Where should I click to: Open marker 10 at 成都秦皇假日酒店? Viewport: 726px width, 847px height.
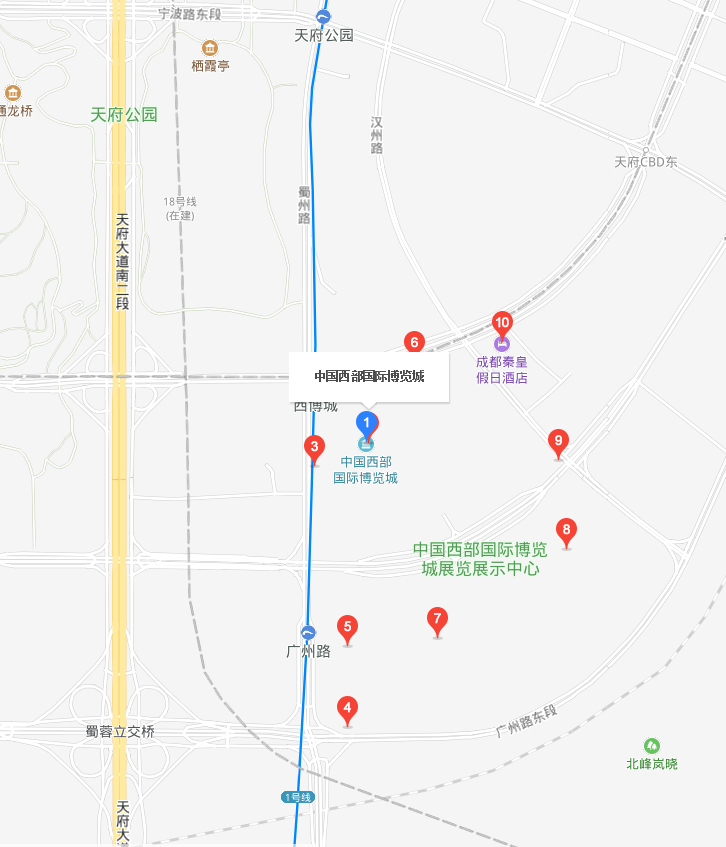502,323
